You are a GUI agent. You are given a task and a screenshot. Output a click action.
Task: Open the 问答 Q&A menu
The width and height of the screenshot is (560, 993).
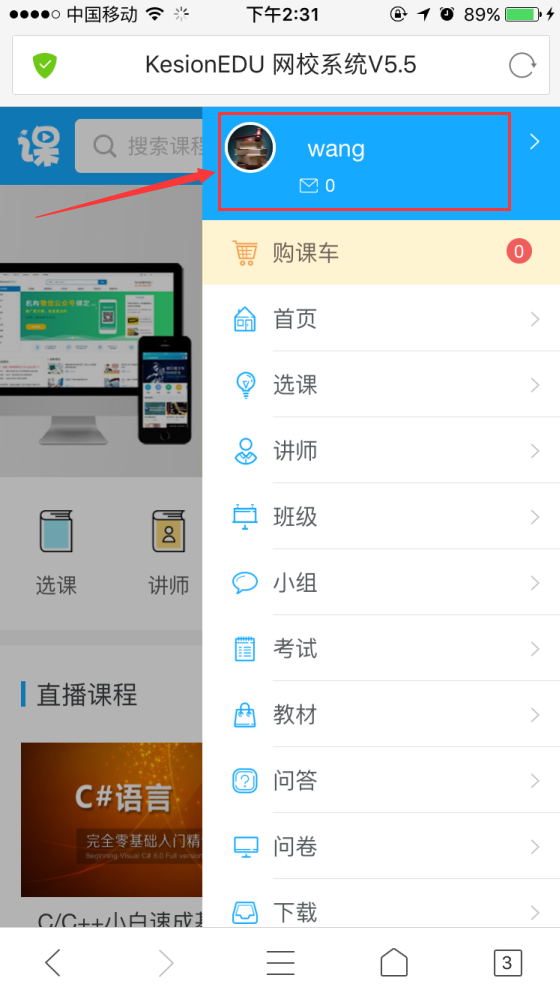coord(381,780)
